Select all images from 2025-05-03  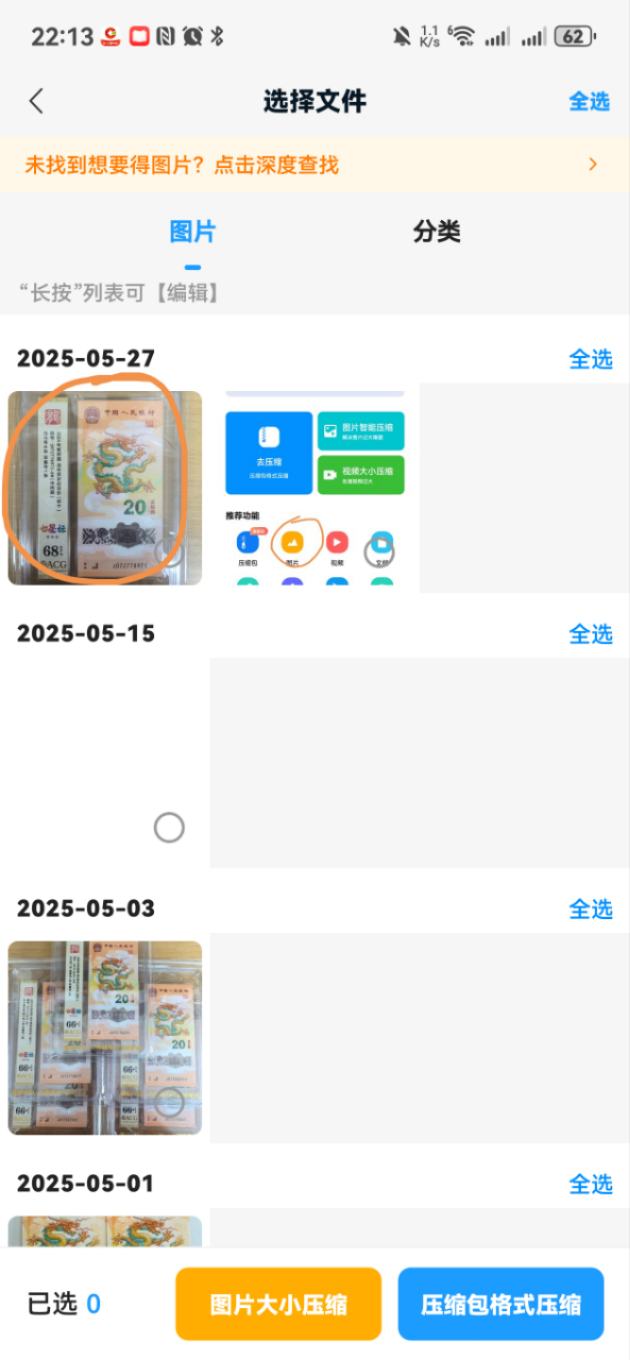point(590,909)
